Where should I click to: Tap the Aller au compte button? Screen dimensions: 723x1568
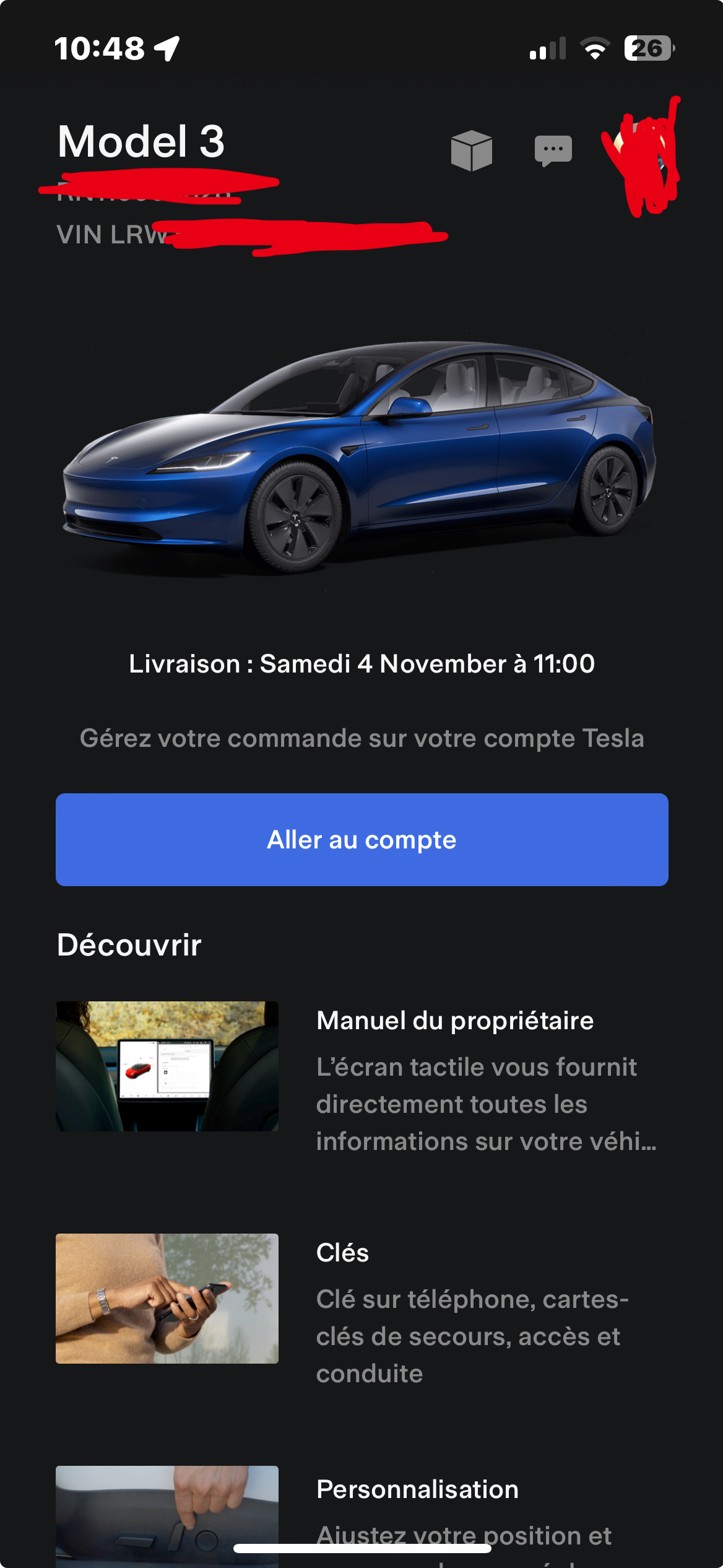tap(362, 840)
